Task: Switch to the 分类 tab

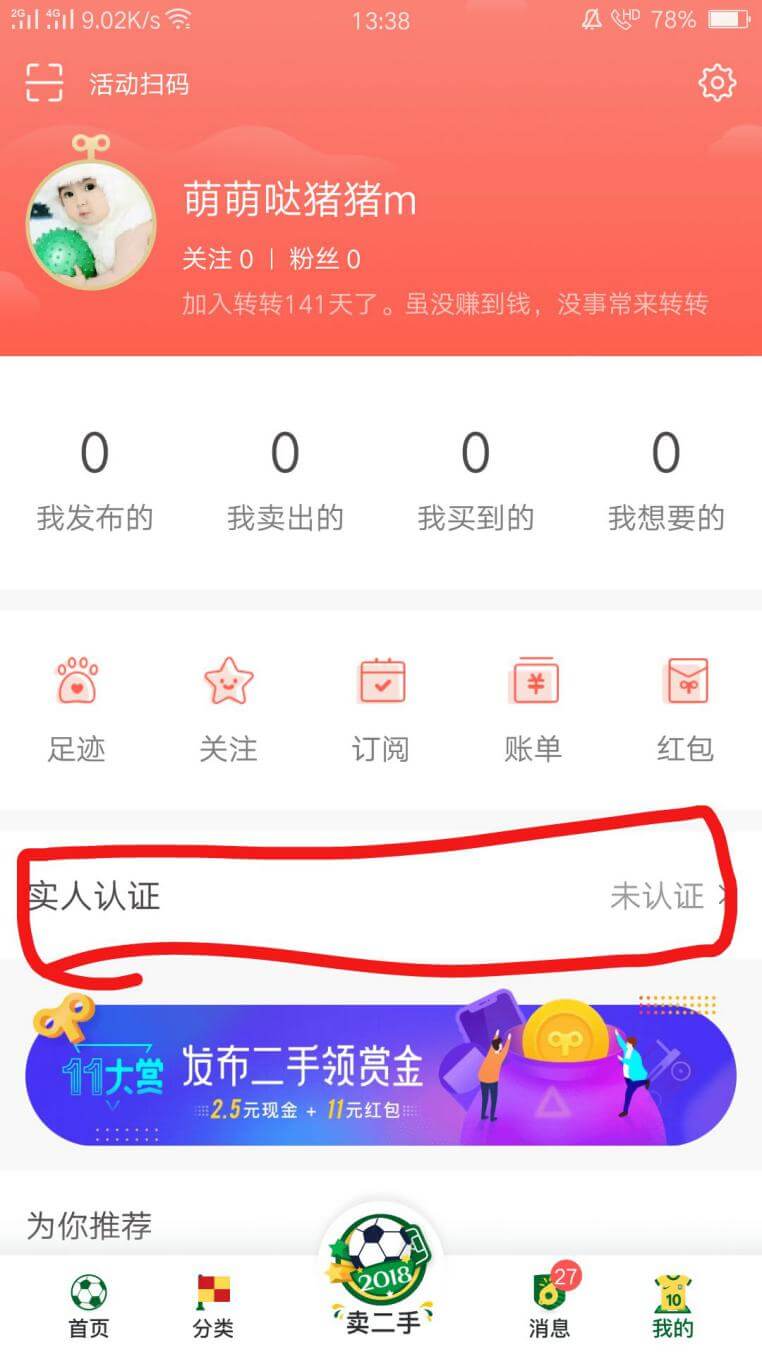Action: [213, 1306]
